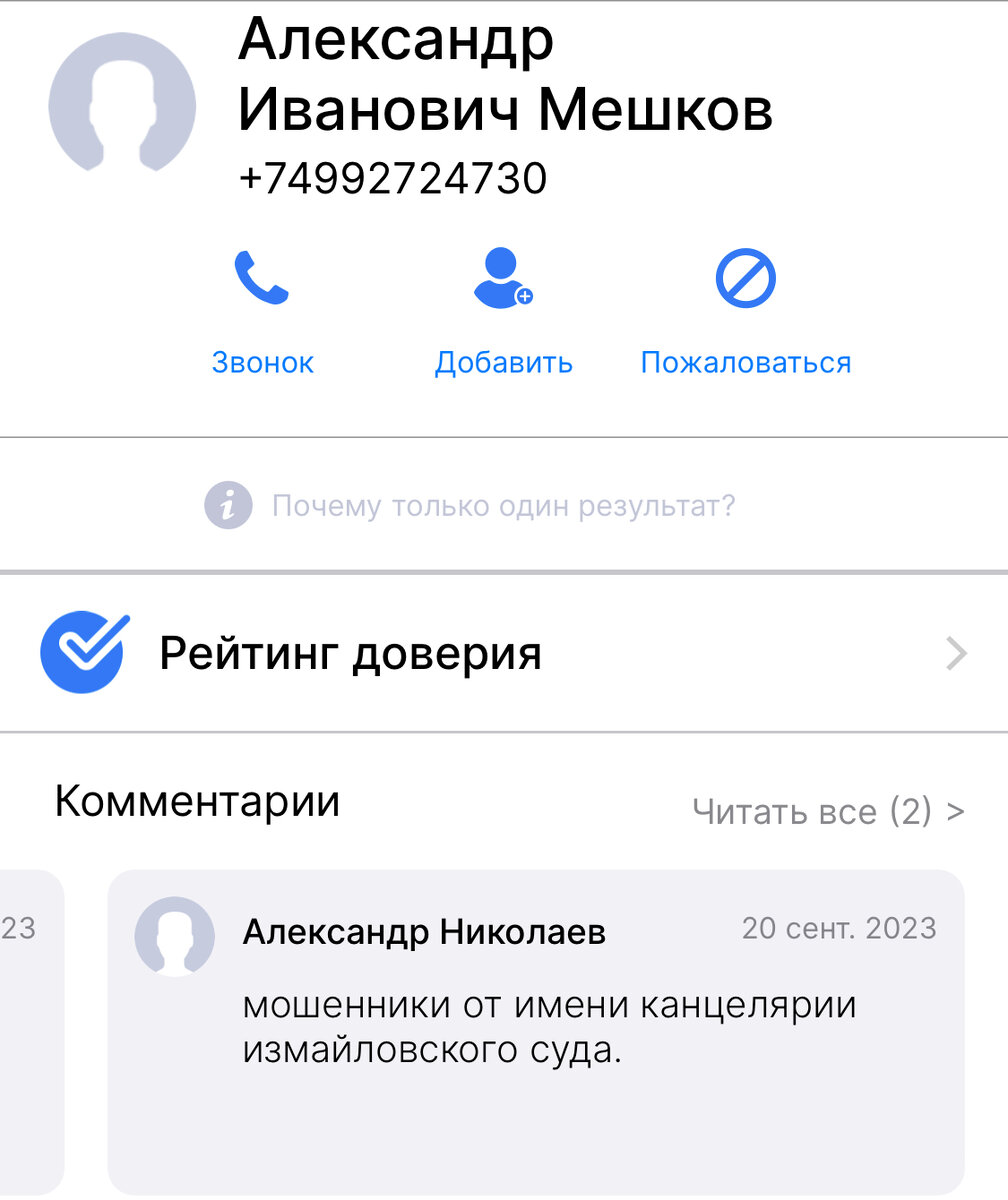
Task: Tap the comment date 20 сент. 2023
Action: [x=841, y=928]
